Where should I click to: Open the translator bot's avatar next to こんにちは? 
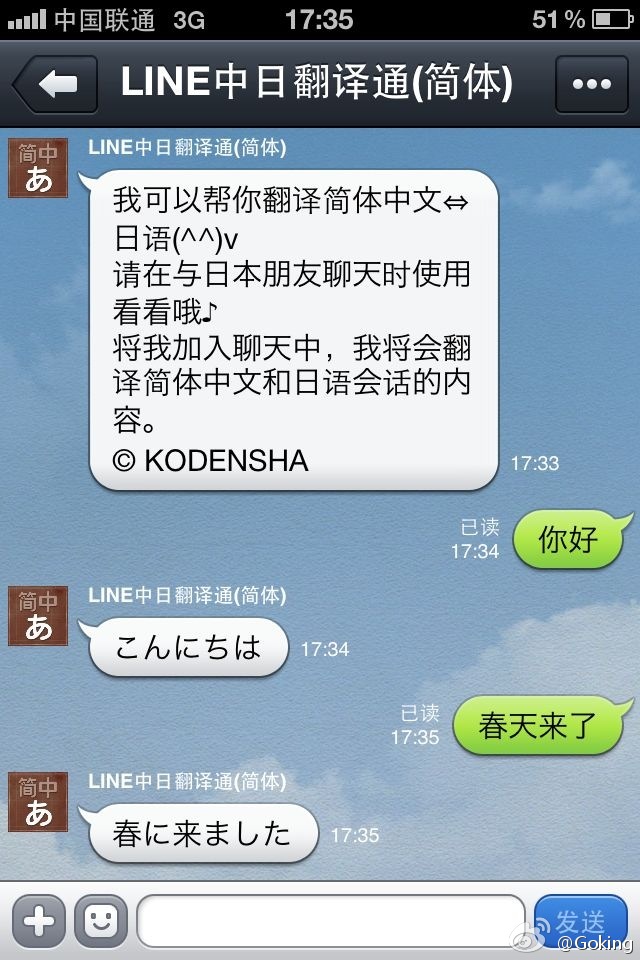tap(38, 615)
